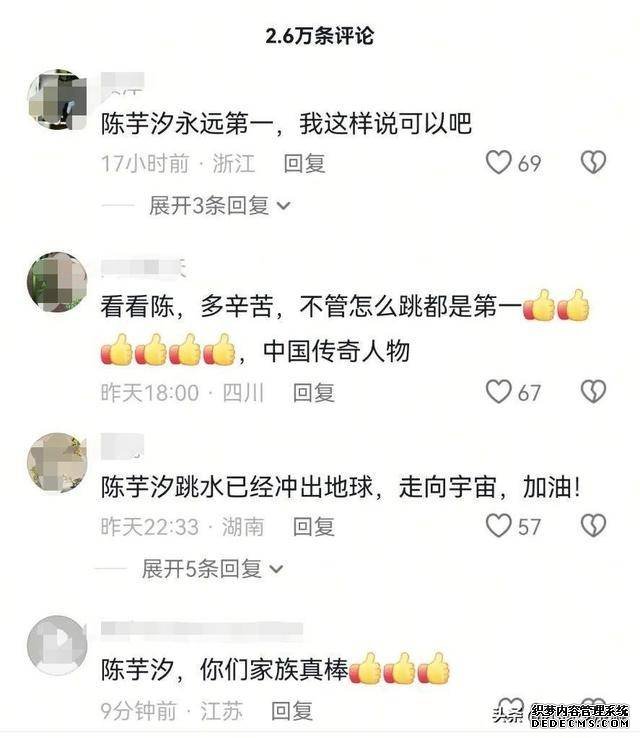Open avatar of the 陈芋汐永远第一 commenter
The height and width of the screenshot is (738, 640).
point(56,99)
